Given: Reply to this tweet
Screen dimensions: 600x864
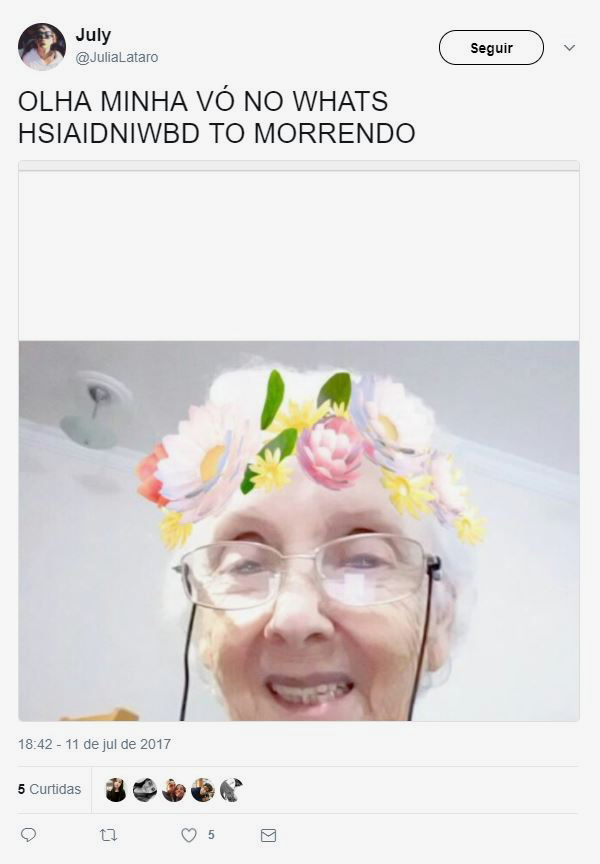Looking at the screenshot, I should coord(28,834).
